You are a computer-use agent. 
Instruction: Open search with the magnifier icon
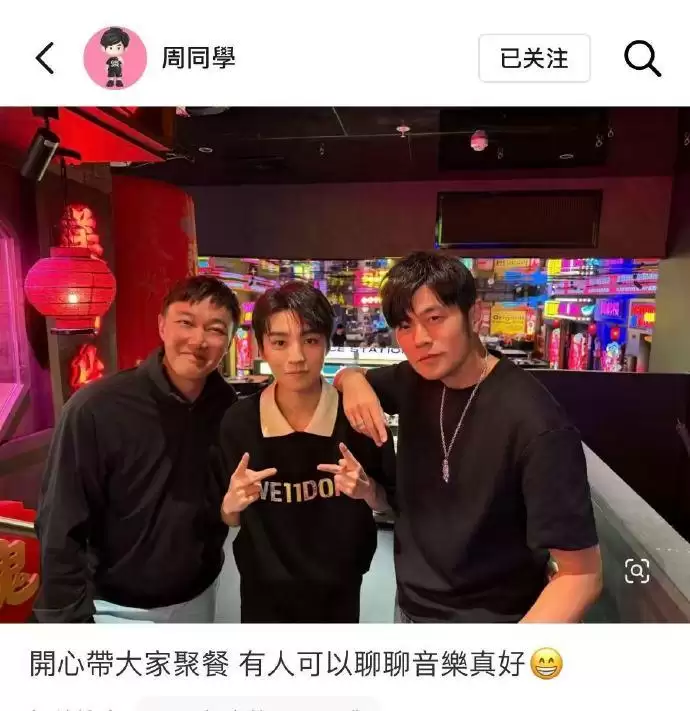642,58
